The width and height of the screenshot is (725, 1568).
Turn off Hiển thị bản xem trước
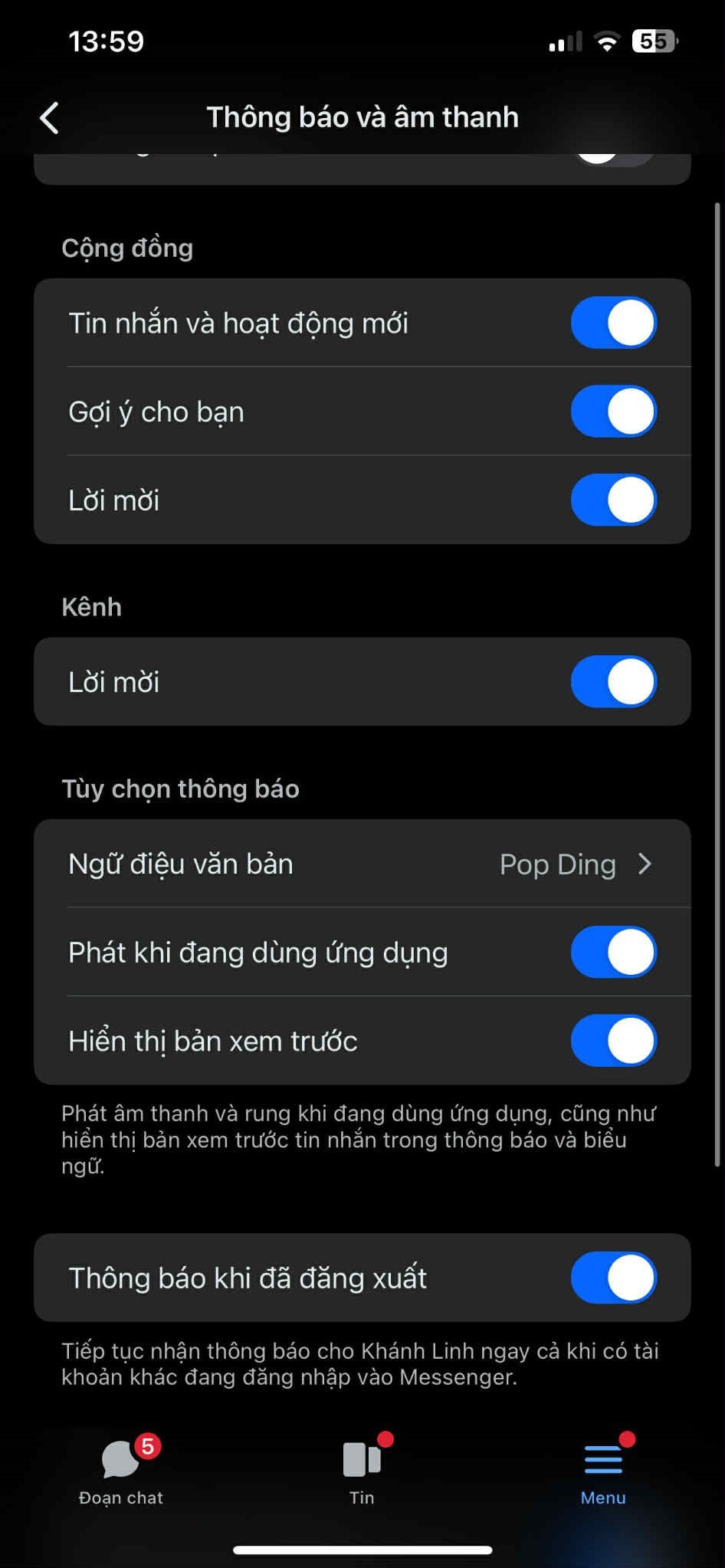click(613, 1041)
